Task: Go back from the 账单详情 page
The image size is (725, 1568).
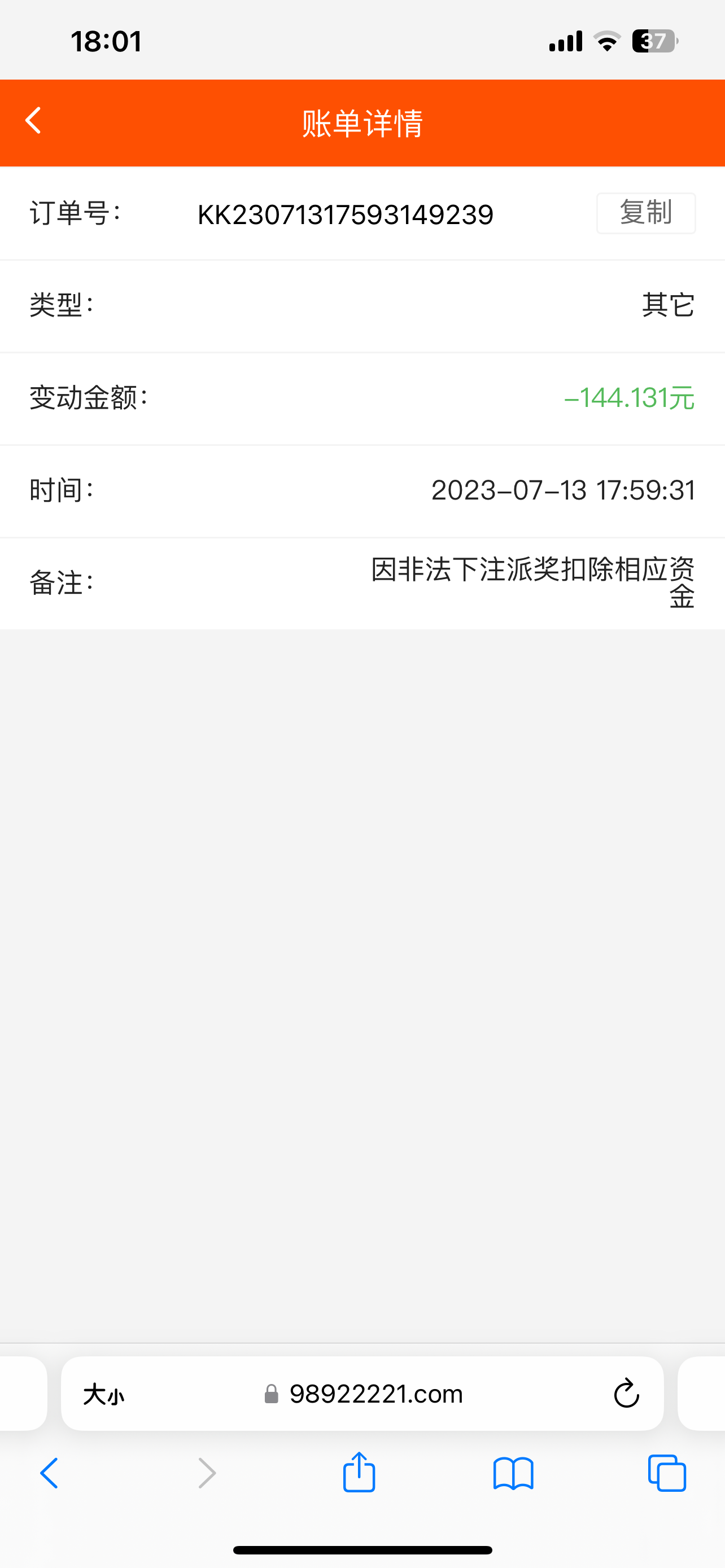Action: point(33,121)
